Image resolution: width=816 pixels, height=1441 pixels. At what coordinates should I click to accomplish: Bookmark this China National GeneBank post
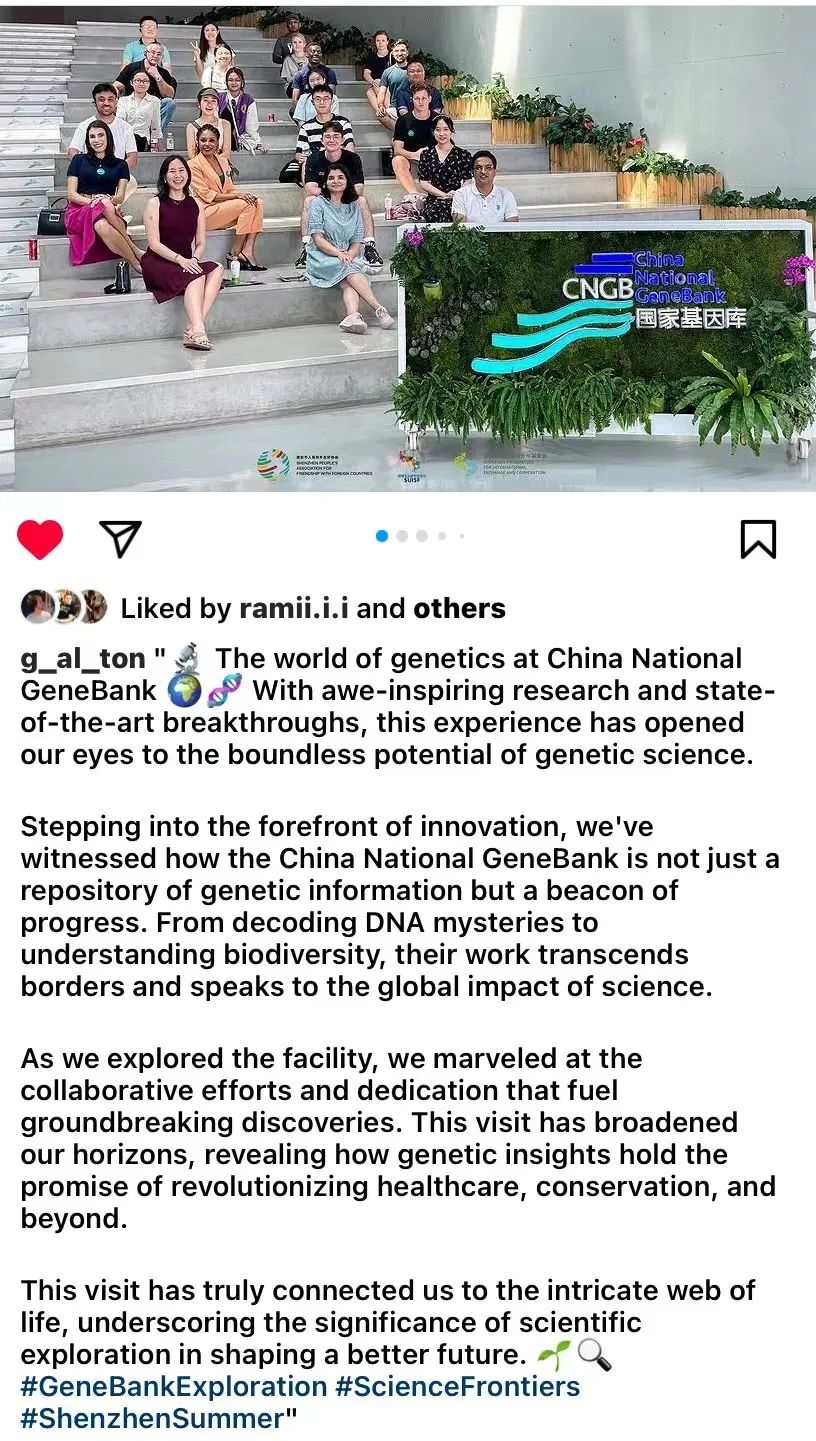[x=758, y=539]
